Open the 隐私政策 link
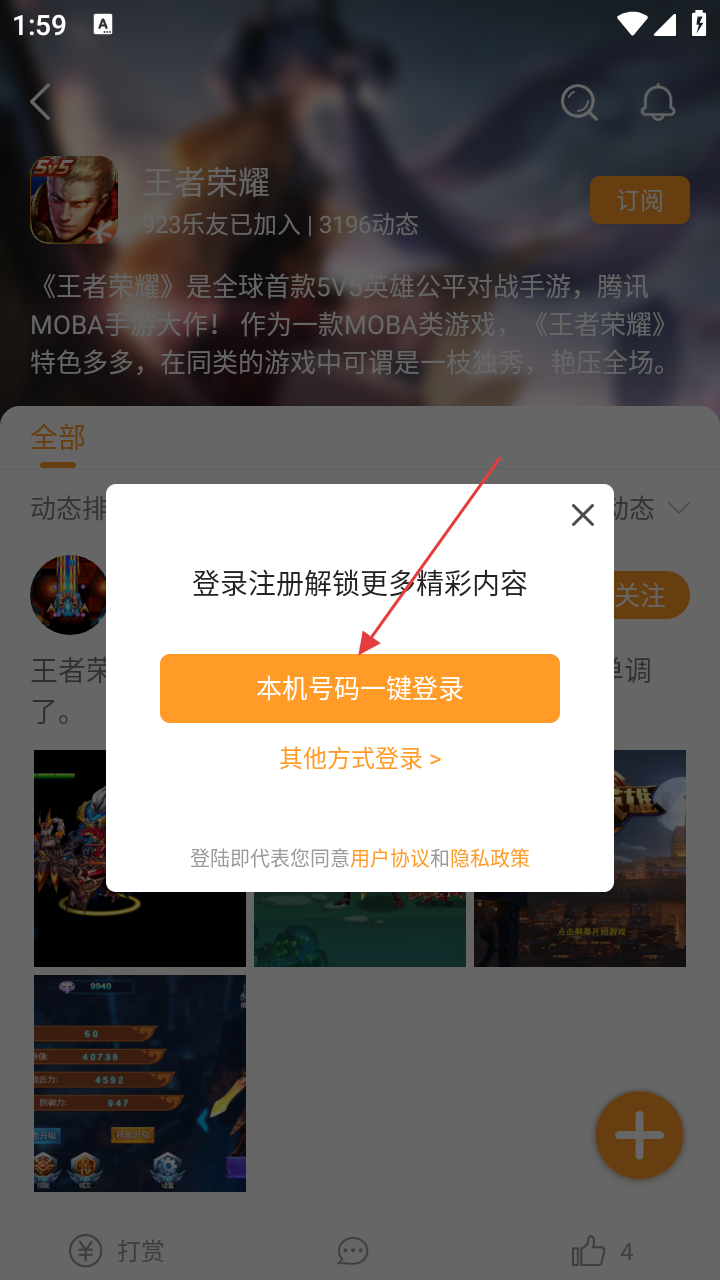This screenshot has width=720, height=1280. (x=490, y=858)
